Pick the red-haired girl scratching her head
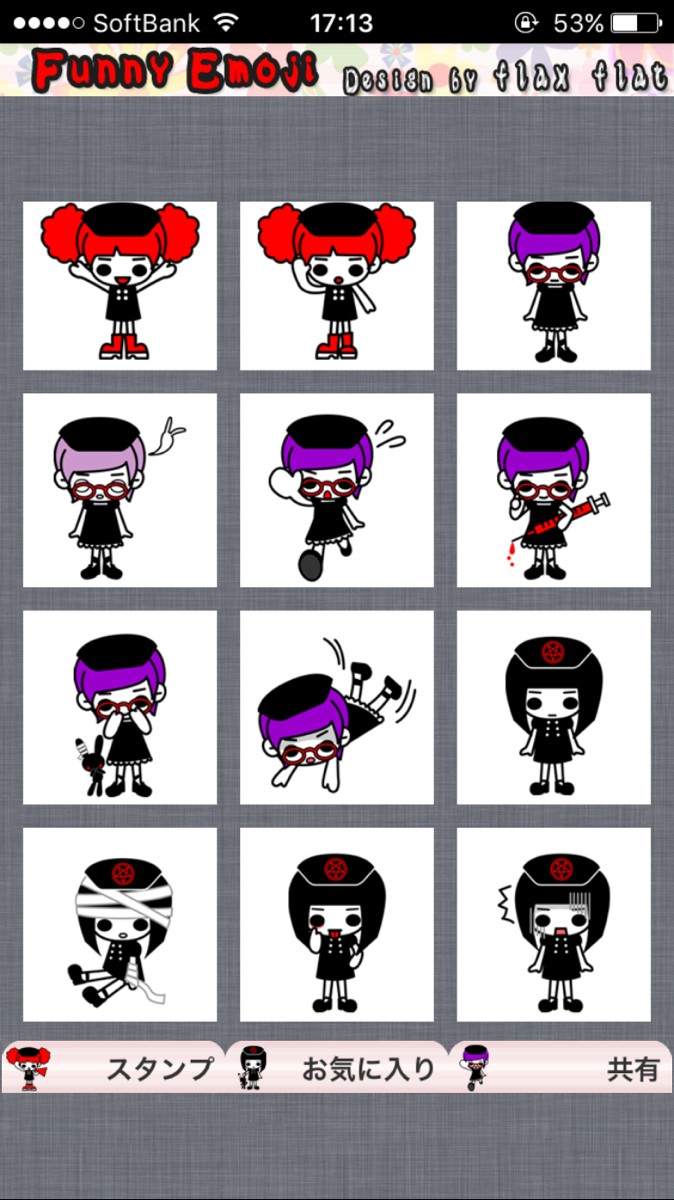Image resolution: width=674 pixels, height=1200 pixels. 337,286
